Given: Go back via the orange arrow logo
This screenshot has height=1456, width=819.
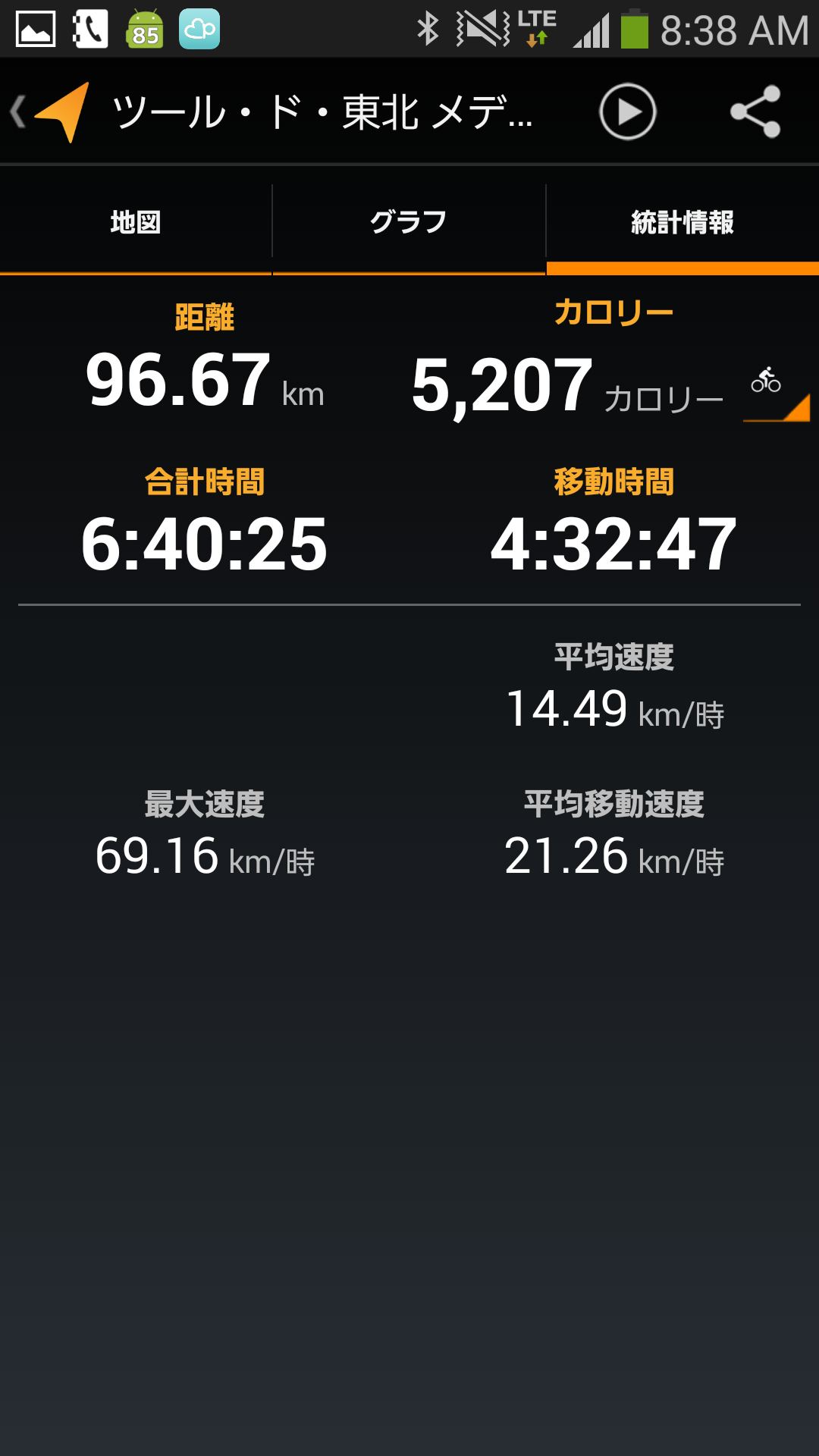Looking at the screenshot, I should 52,112.
